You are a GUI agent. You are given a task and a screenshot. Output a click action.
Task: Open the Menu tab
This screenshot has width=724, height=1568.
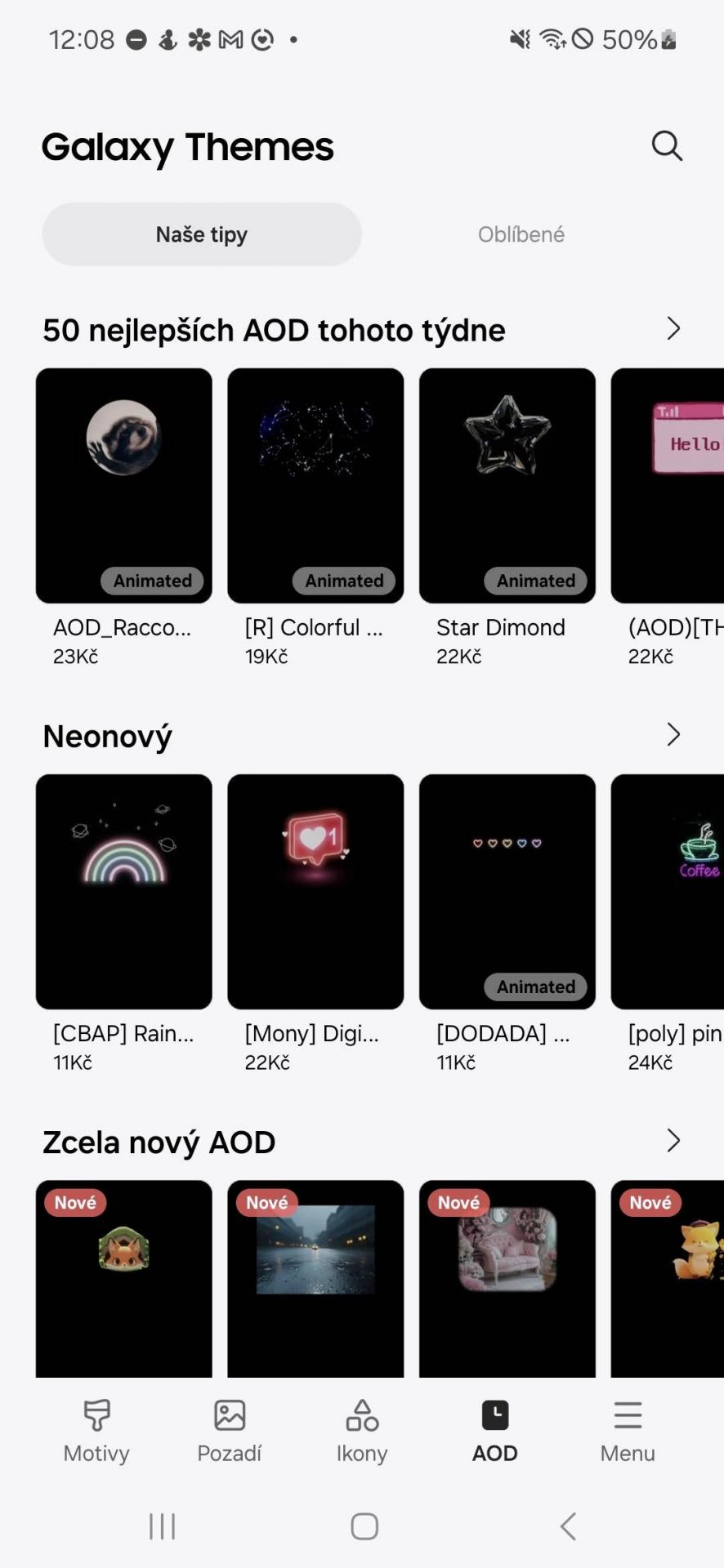(628, 1432)
